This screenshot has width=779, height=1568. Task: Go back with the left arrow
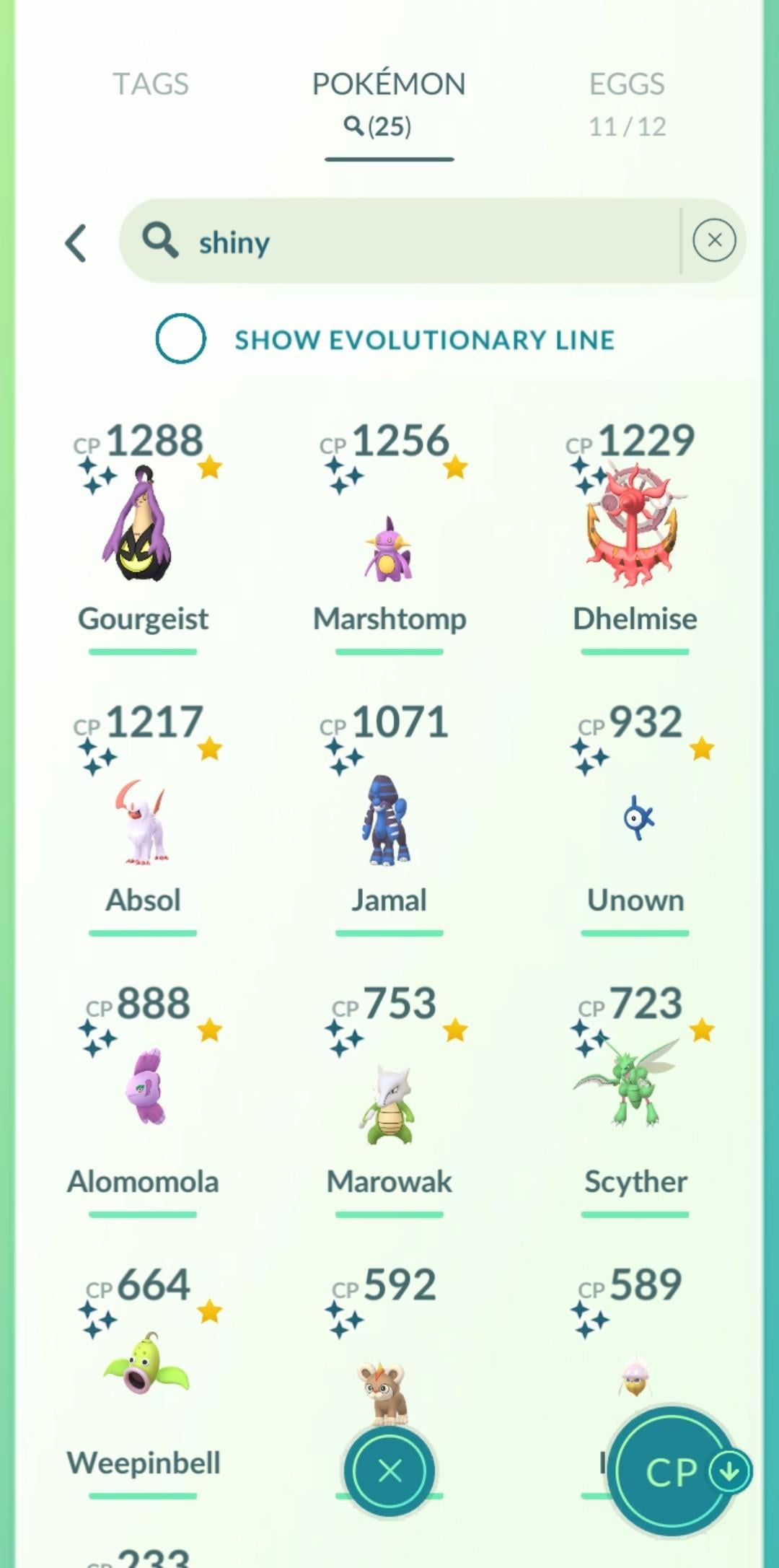76,242
